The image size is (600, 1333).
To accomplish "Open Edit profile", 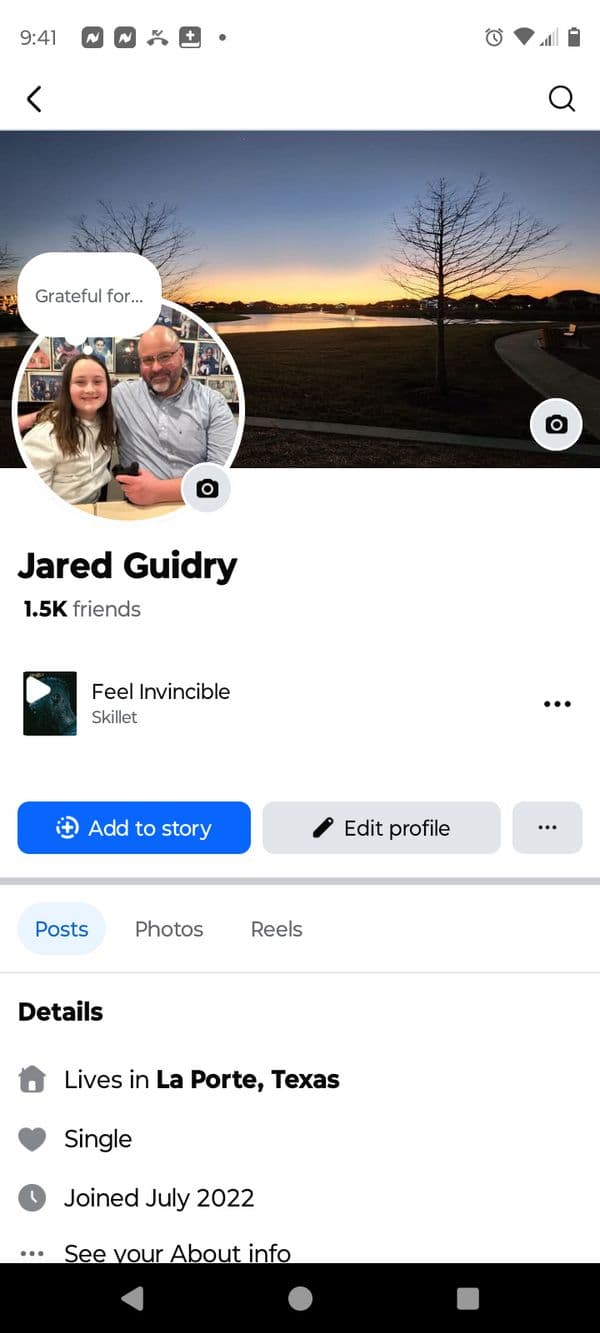I will coord(381,828).
